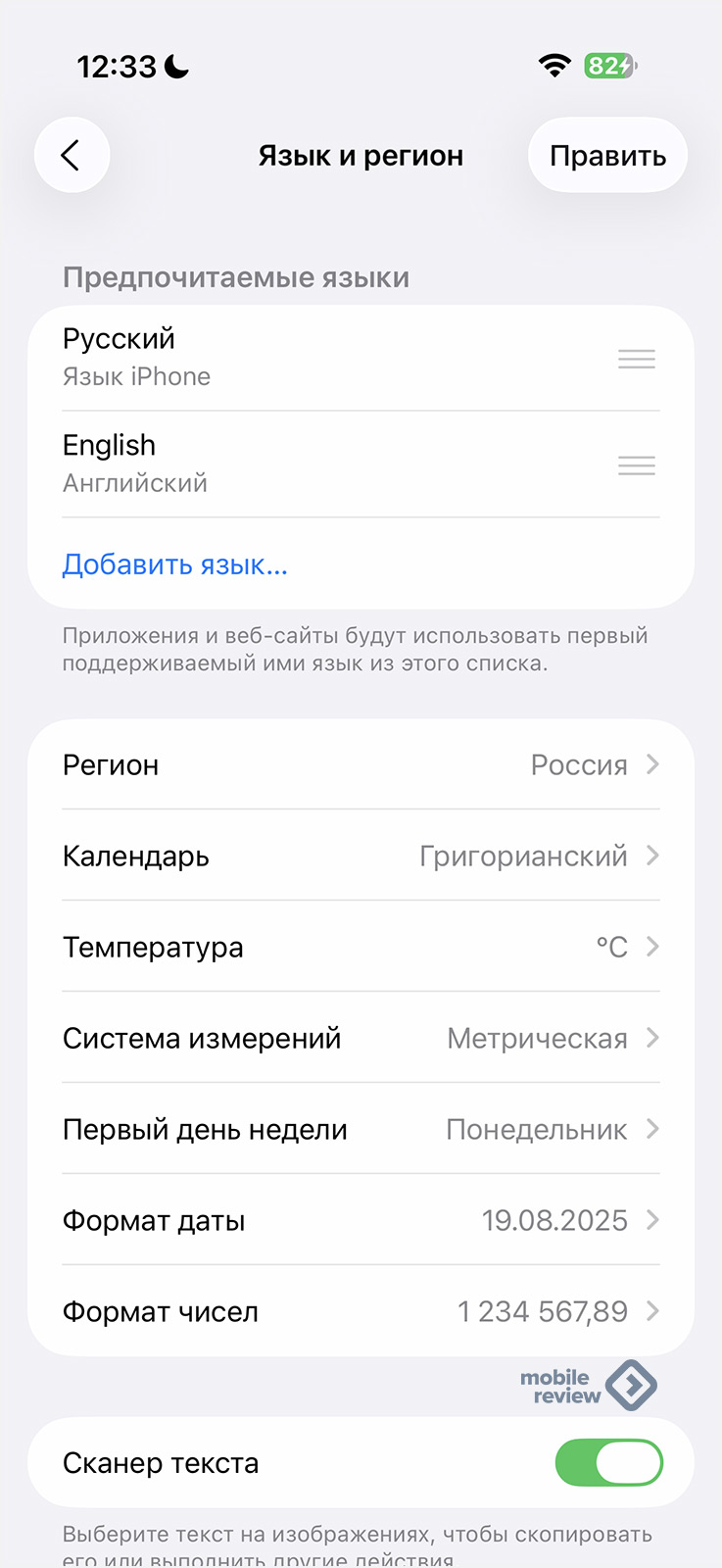Open the English language row
The image size is (722, 1568).
[x=333, y=464]
